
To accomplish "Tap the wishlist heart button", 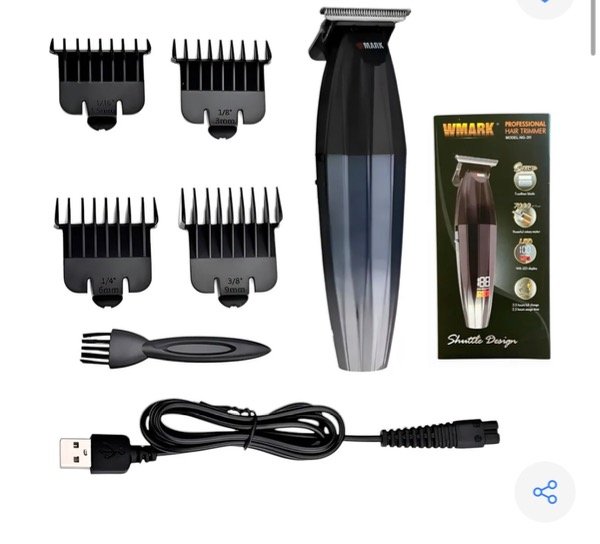I will click(545, 4).
